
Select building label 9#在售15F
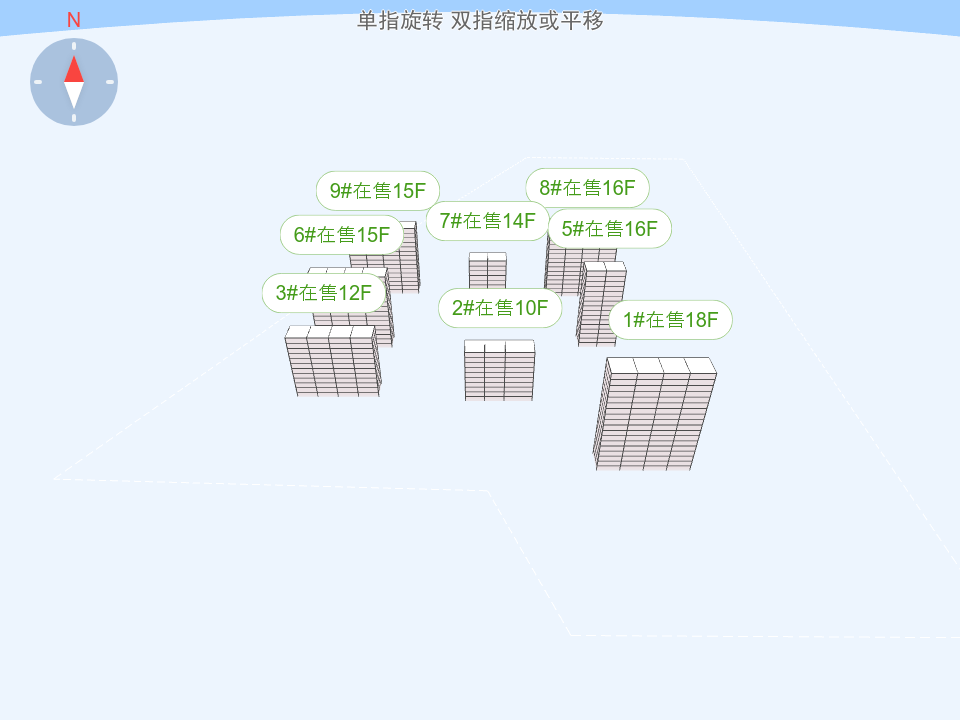[378, 191]
